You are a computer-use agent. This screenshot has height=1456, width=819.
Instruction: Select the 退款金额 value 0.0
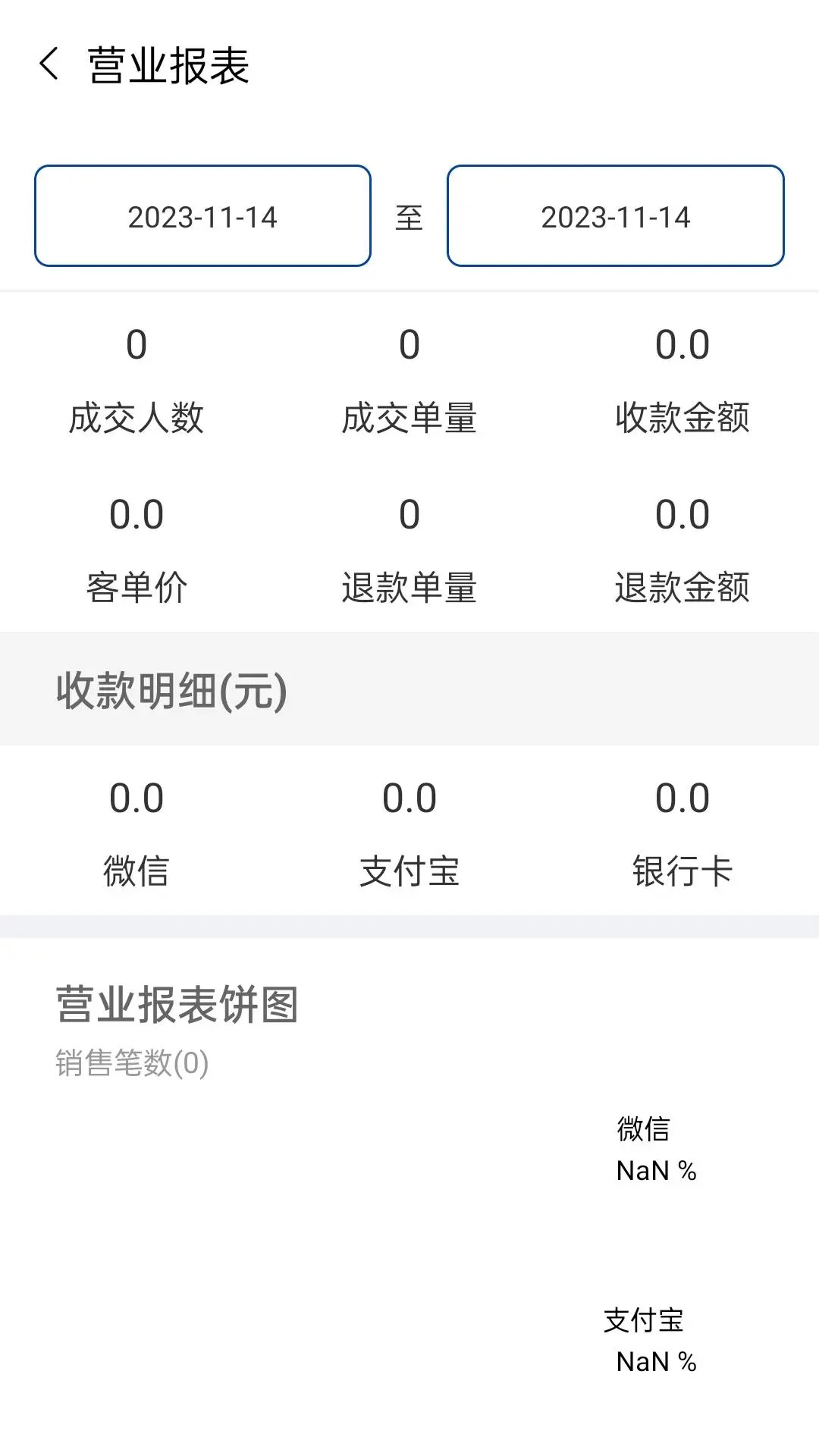[x=682, y=514]
